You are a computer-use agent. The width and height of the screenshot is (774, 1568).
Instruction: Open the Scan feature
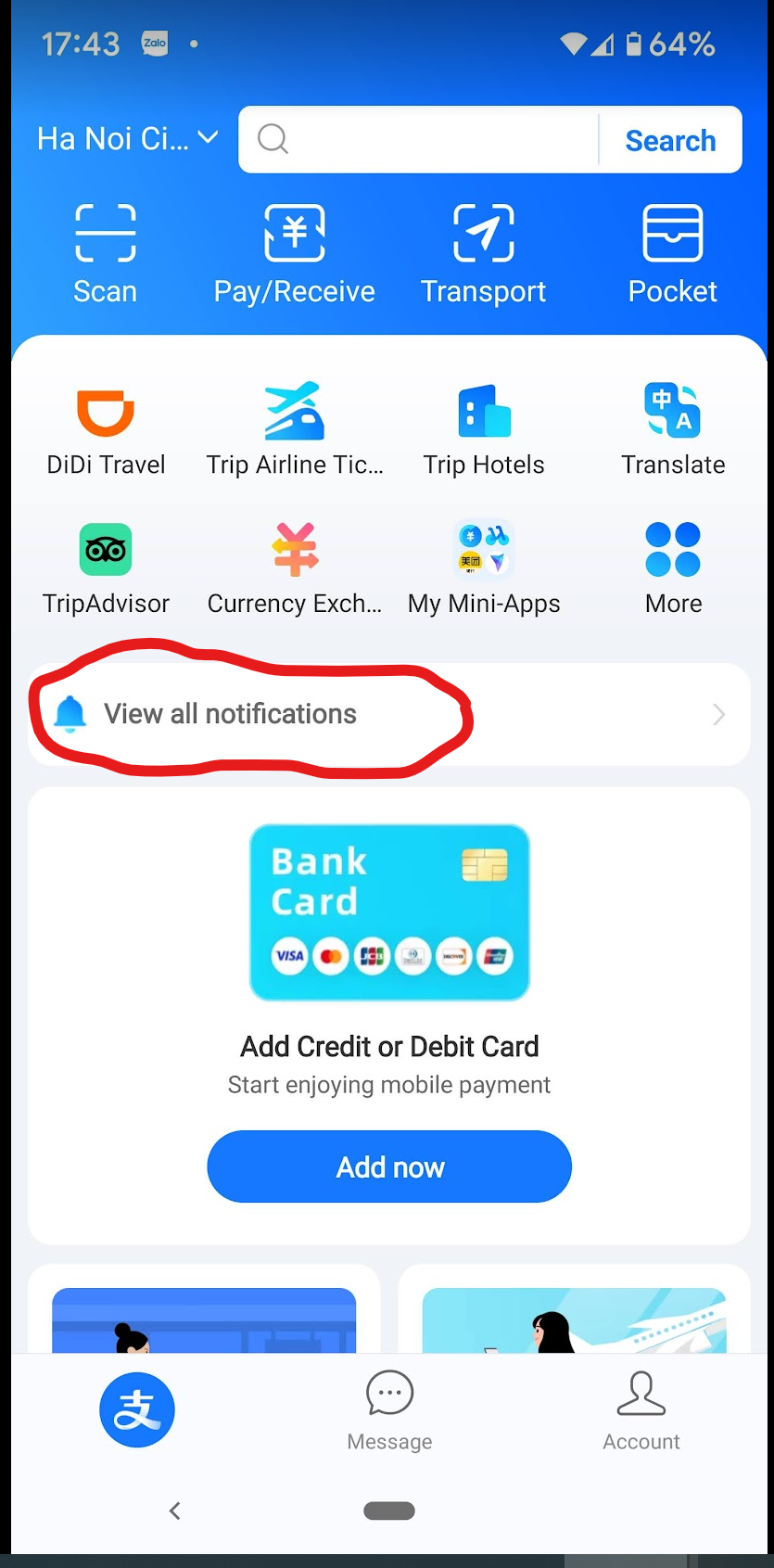point(106,254)
